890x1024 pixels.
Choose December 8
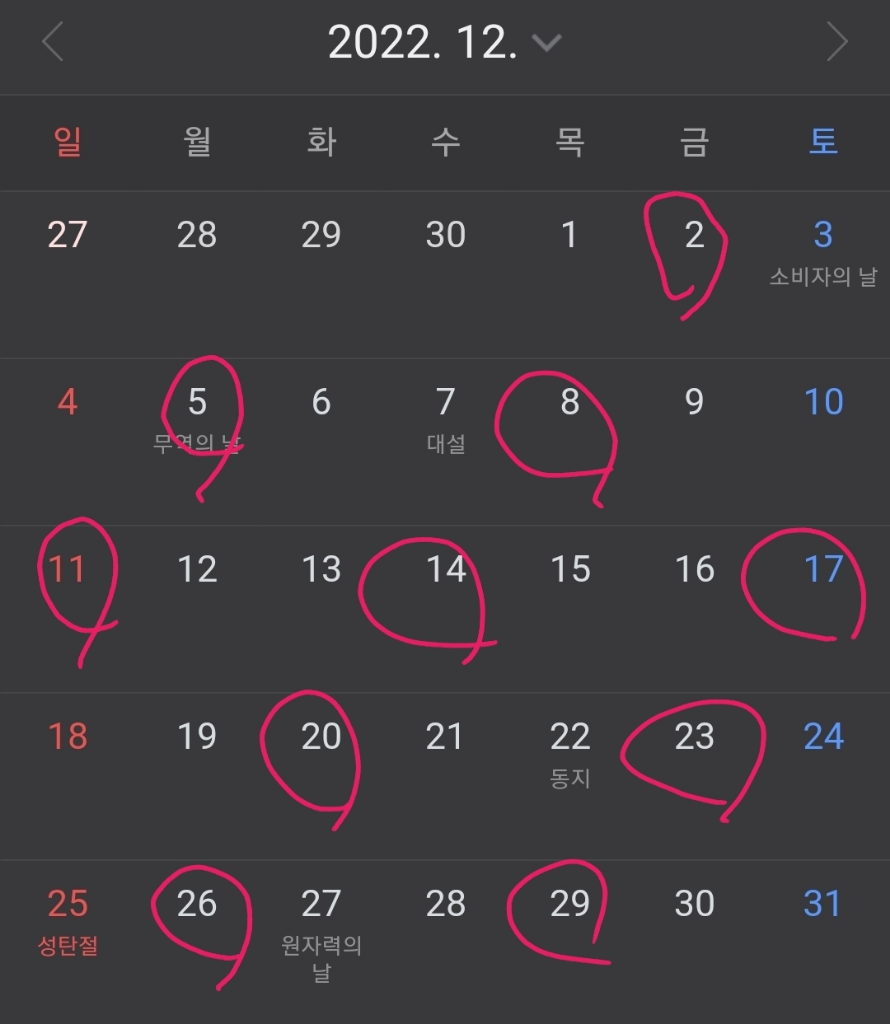pyautogui.click(x=570, y=403)
